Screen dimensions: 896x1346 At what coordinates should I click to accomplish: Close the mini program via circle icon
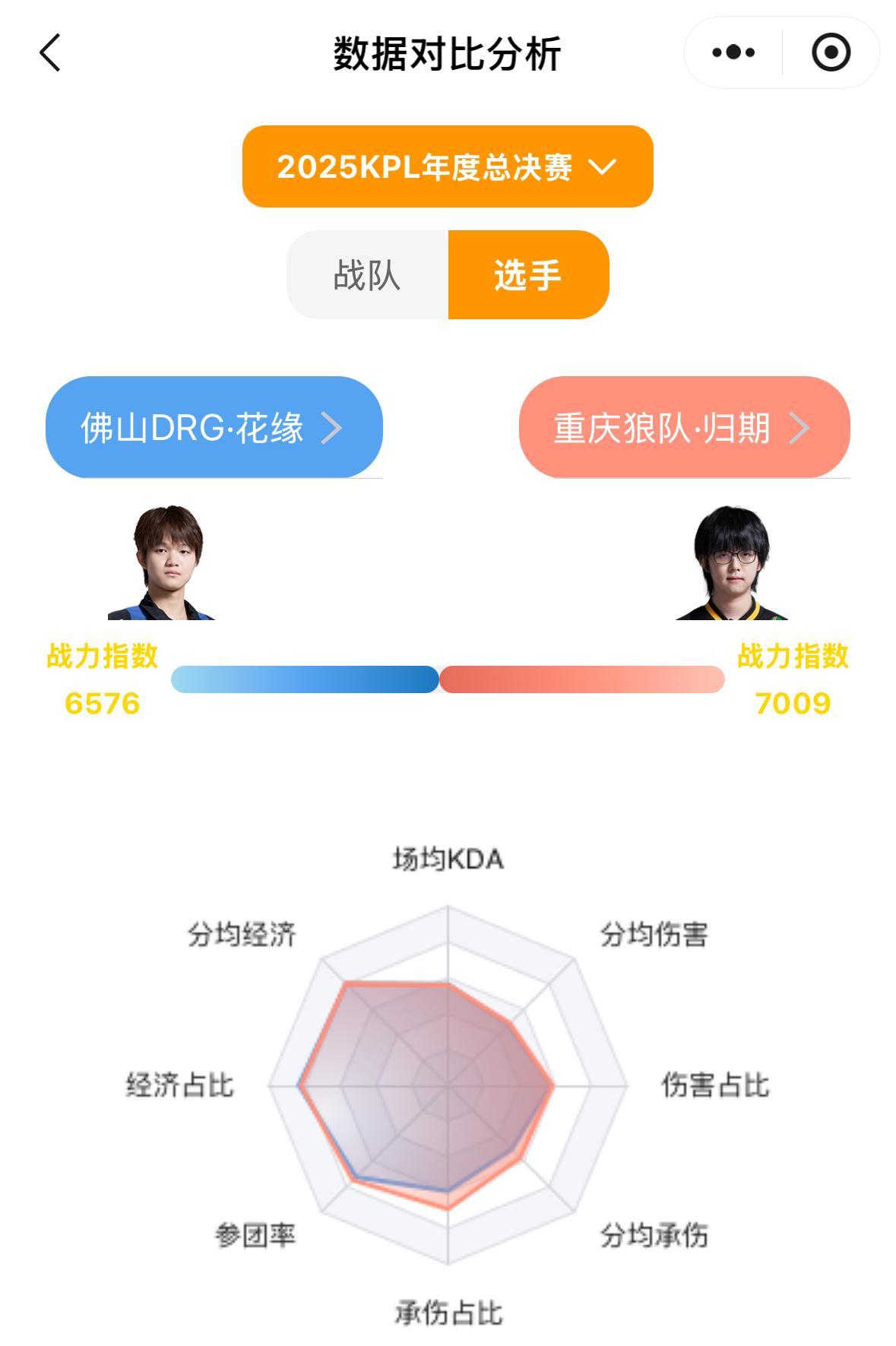(831, 52)
